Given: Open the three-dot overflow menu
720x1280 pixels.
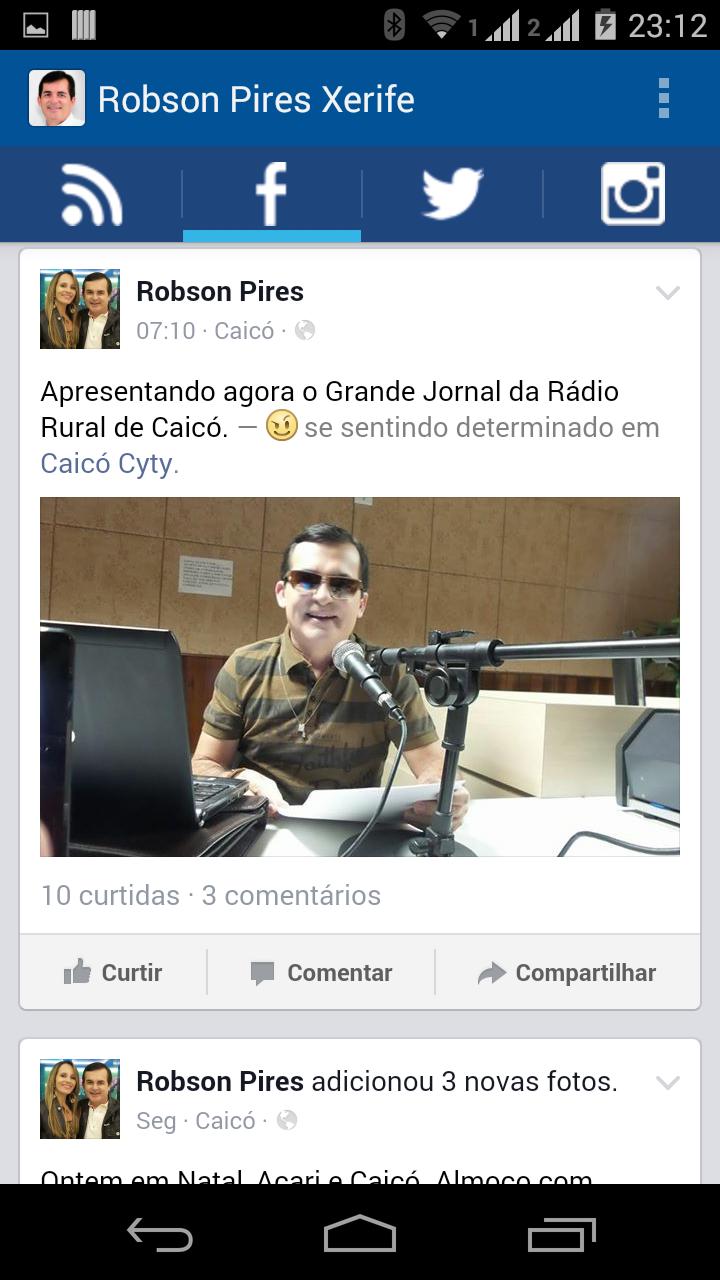Looking at the screenshot, I should (x=663, y=99).
